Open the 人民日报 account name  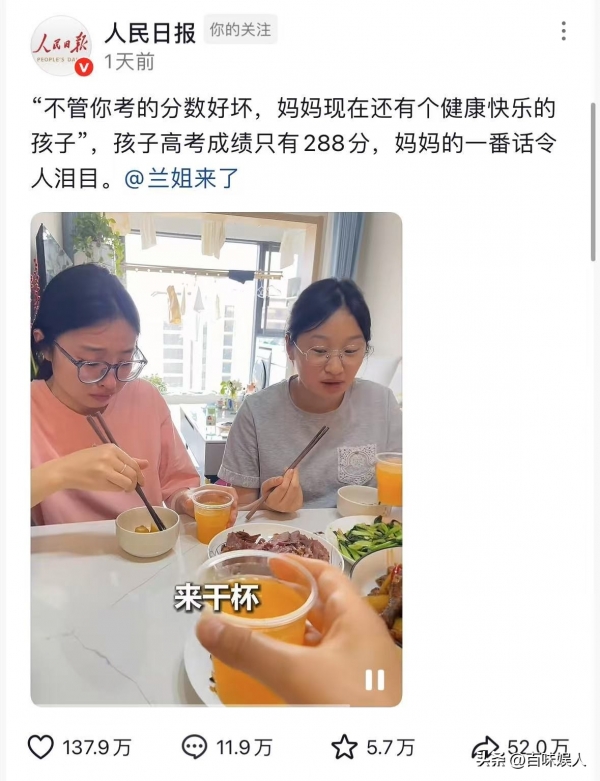click(x=150, y=32)
